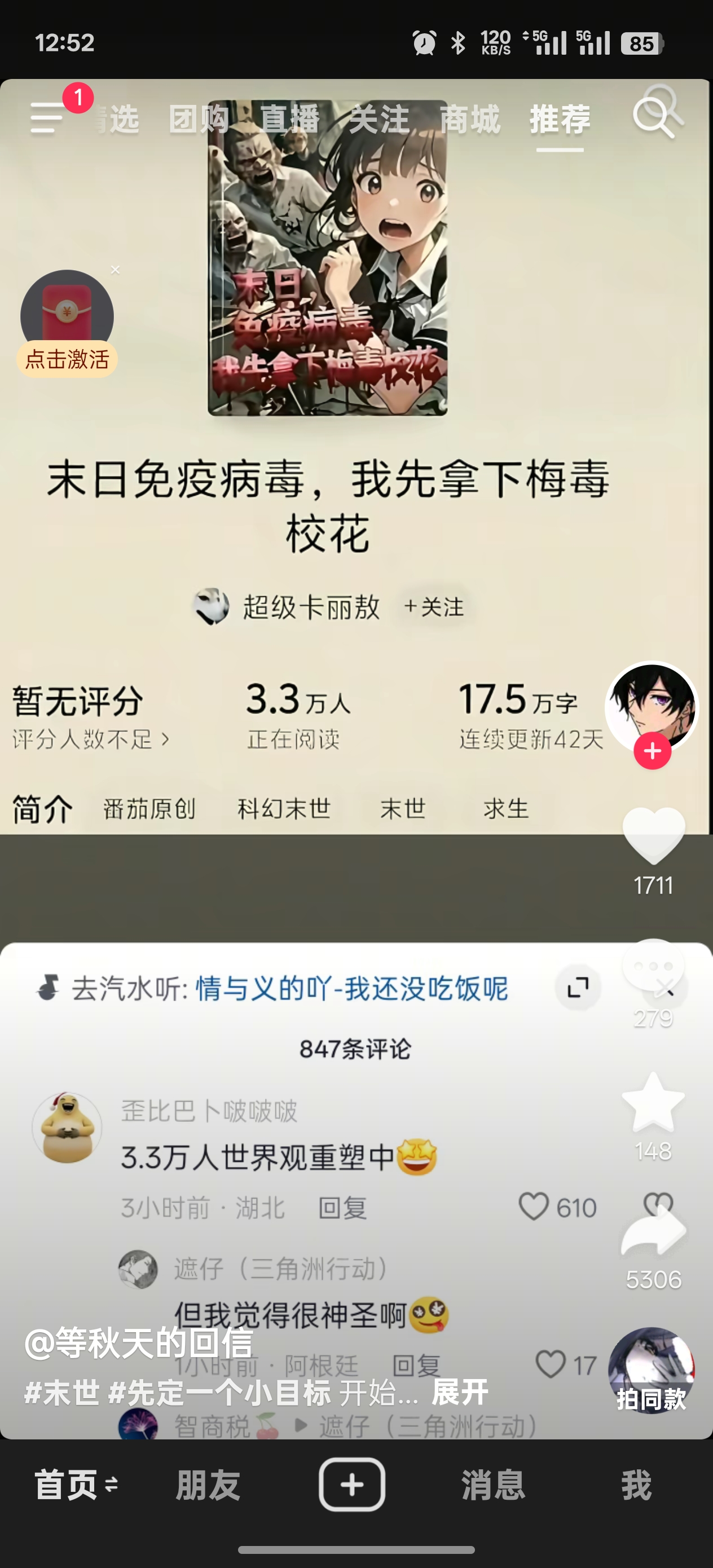Like this video with the heart
The image size is (713, 1568).
coord(653,836)
